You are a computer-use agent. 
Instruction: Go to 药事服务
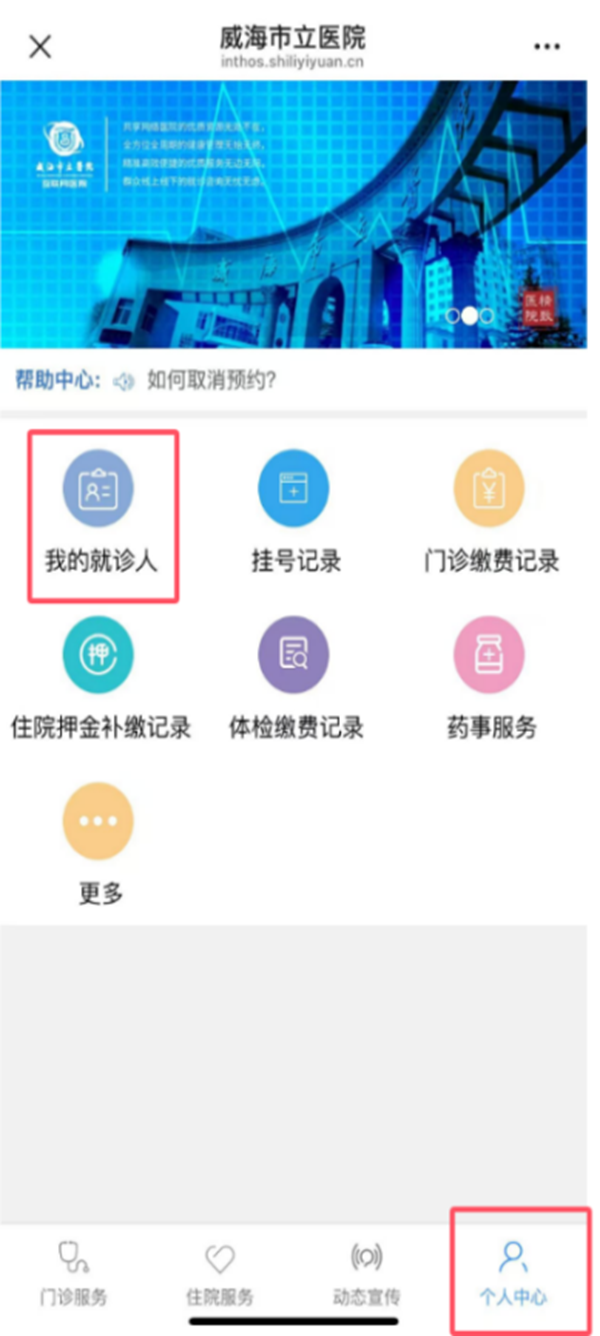(490, 677)
